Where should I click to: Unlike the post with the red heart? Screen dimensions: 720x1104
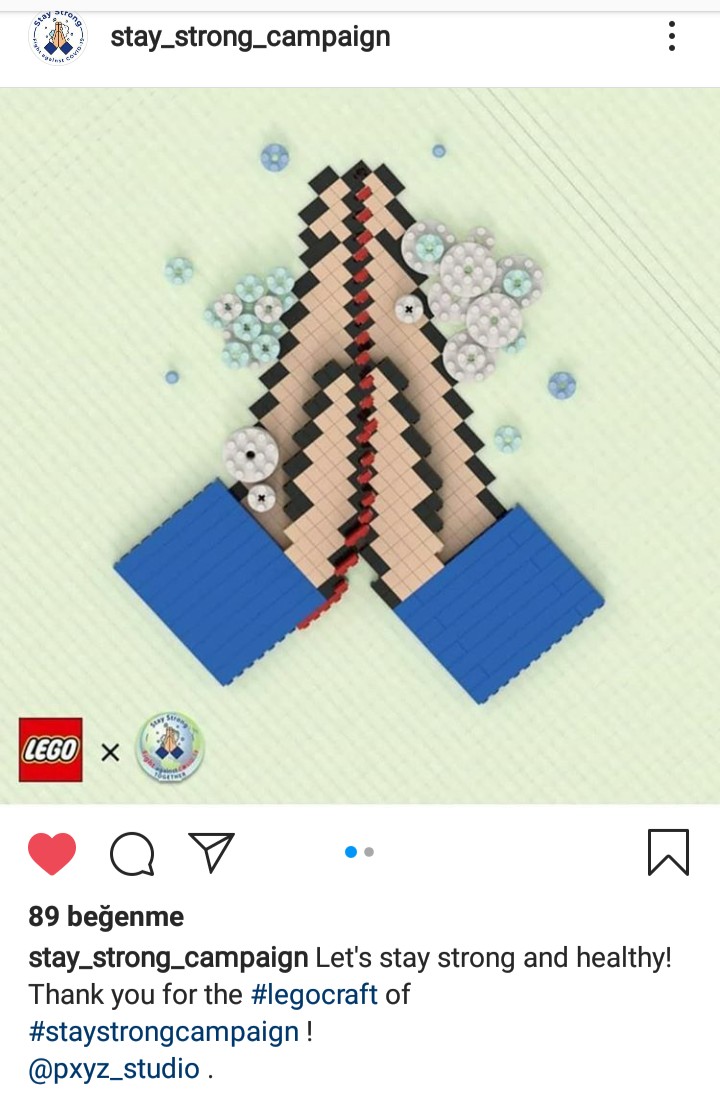[x=52, y=853]
